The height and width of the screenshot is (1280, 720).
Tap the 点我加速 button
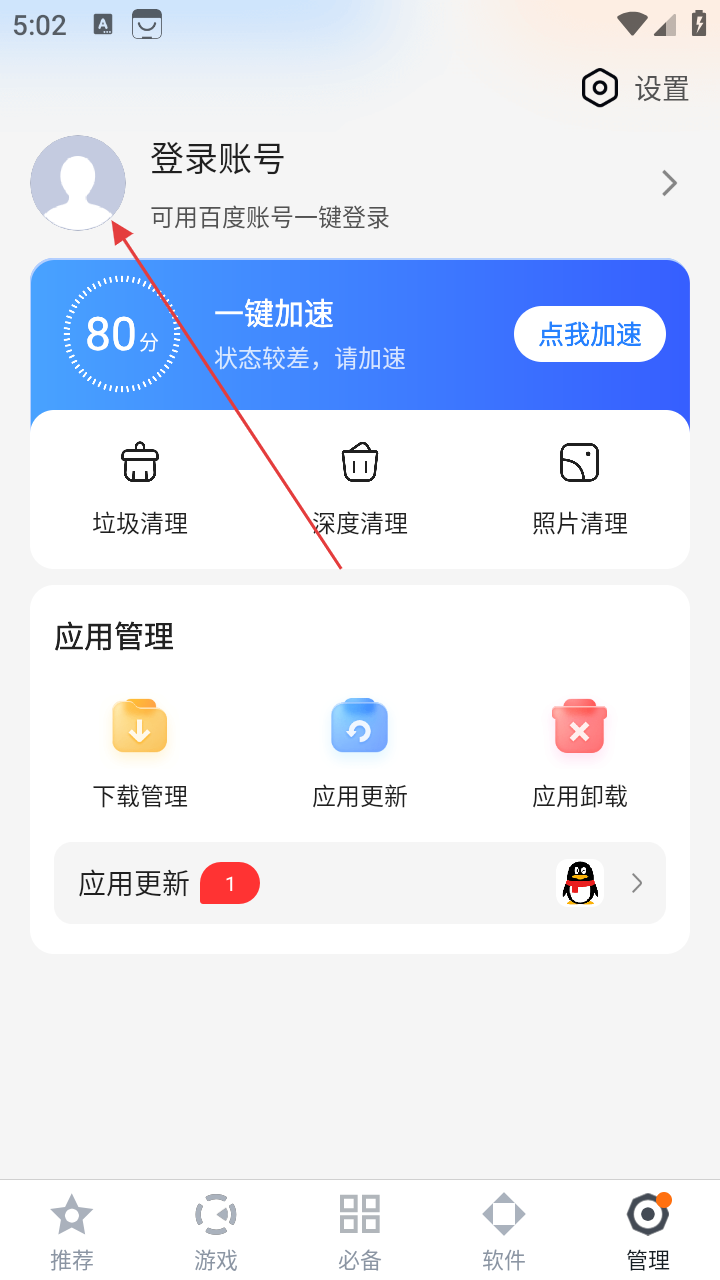tap(590, 334)
